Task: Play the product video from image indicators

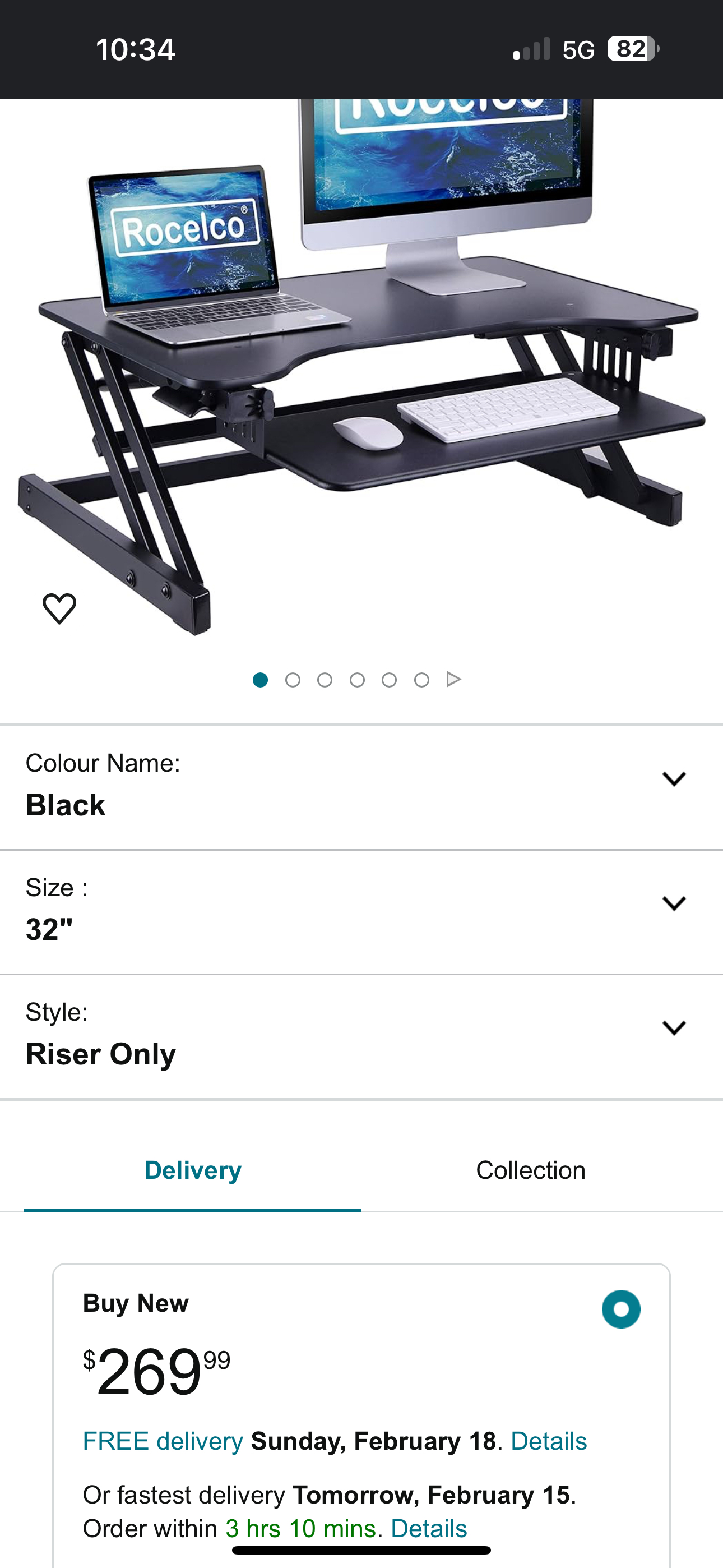Action: pyautogui.click(x=453, y=679)
